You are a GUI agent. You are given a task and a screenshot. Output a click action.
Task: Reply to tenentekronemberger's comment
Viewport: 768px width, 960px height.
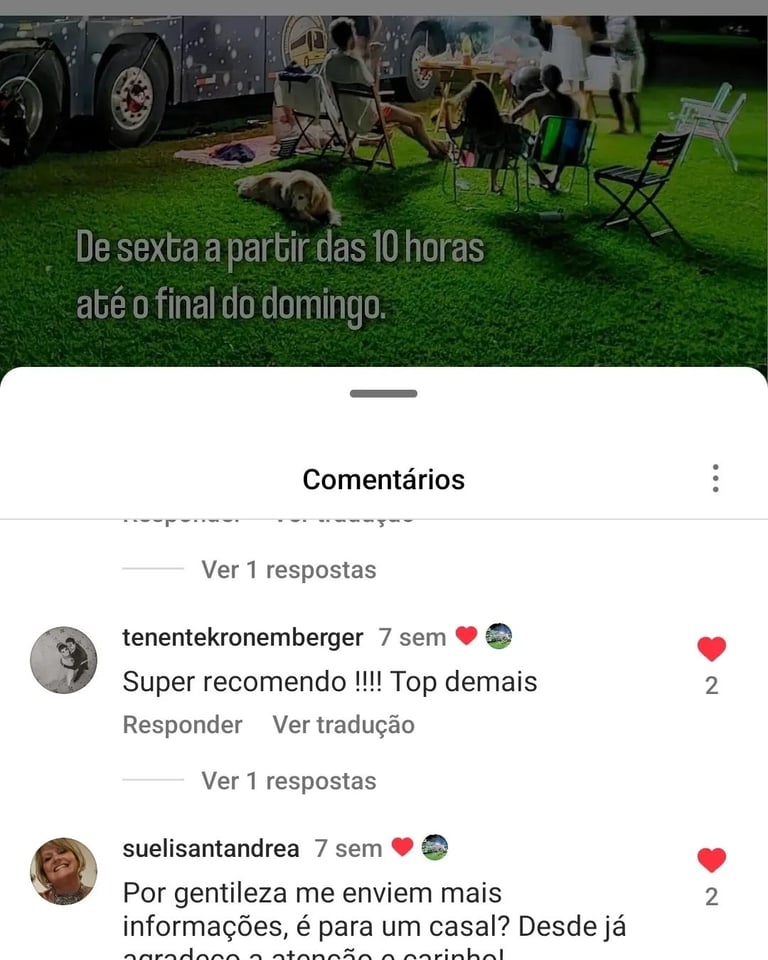click(x=182, y=725)
